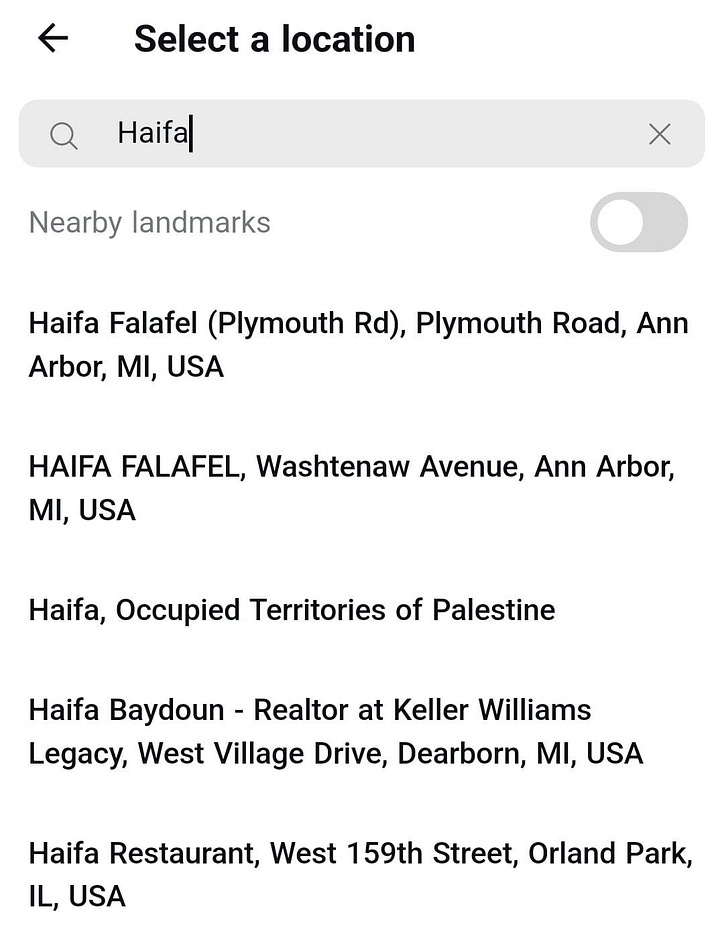Go back from Select a location
720x944 pixels.
(x=52, y=39)
